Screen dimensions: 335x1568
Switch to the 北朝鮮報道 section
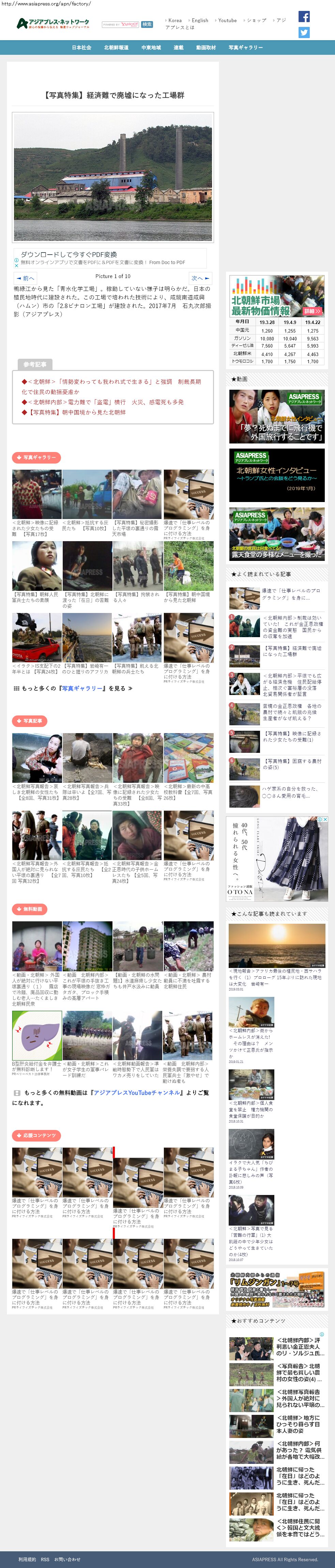116,47
